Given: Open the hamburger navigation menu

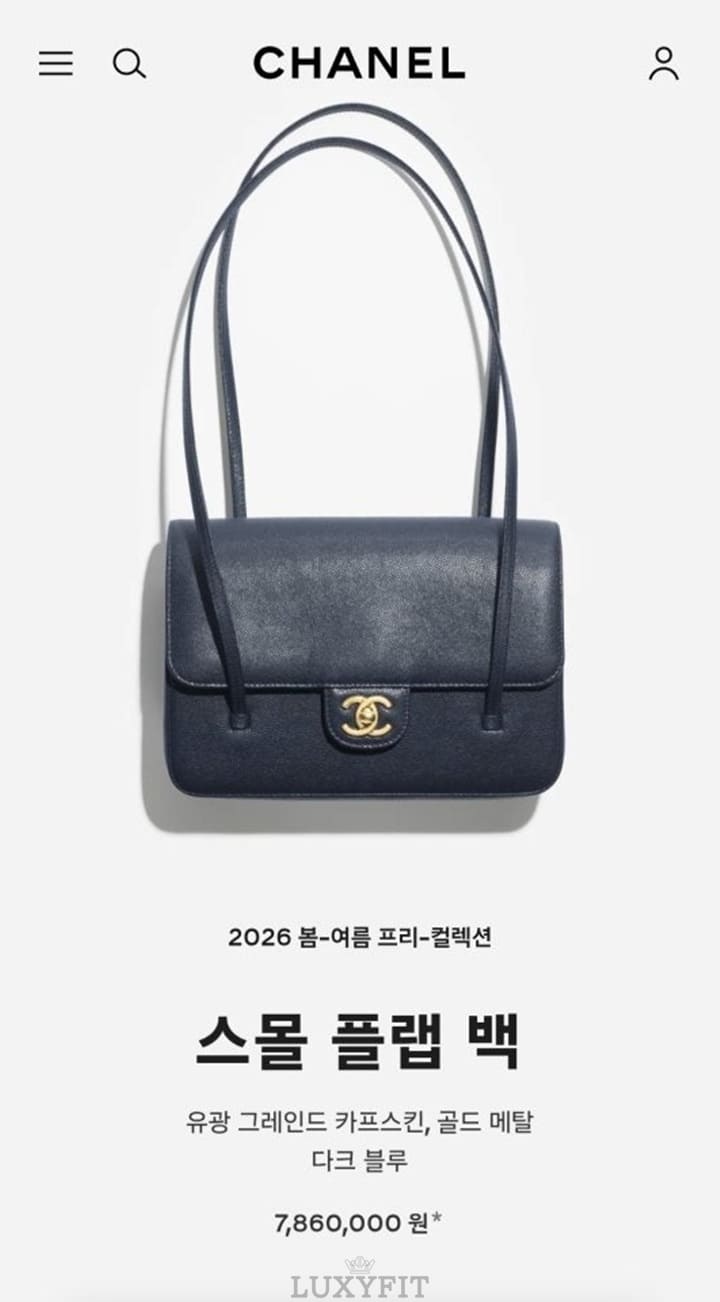Looking at the screenshot, I should (56, 64).
